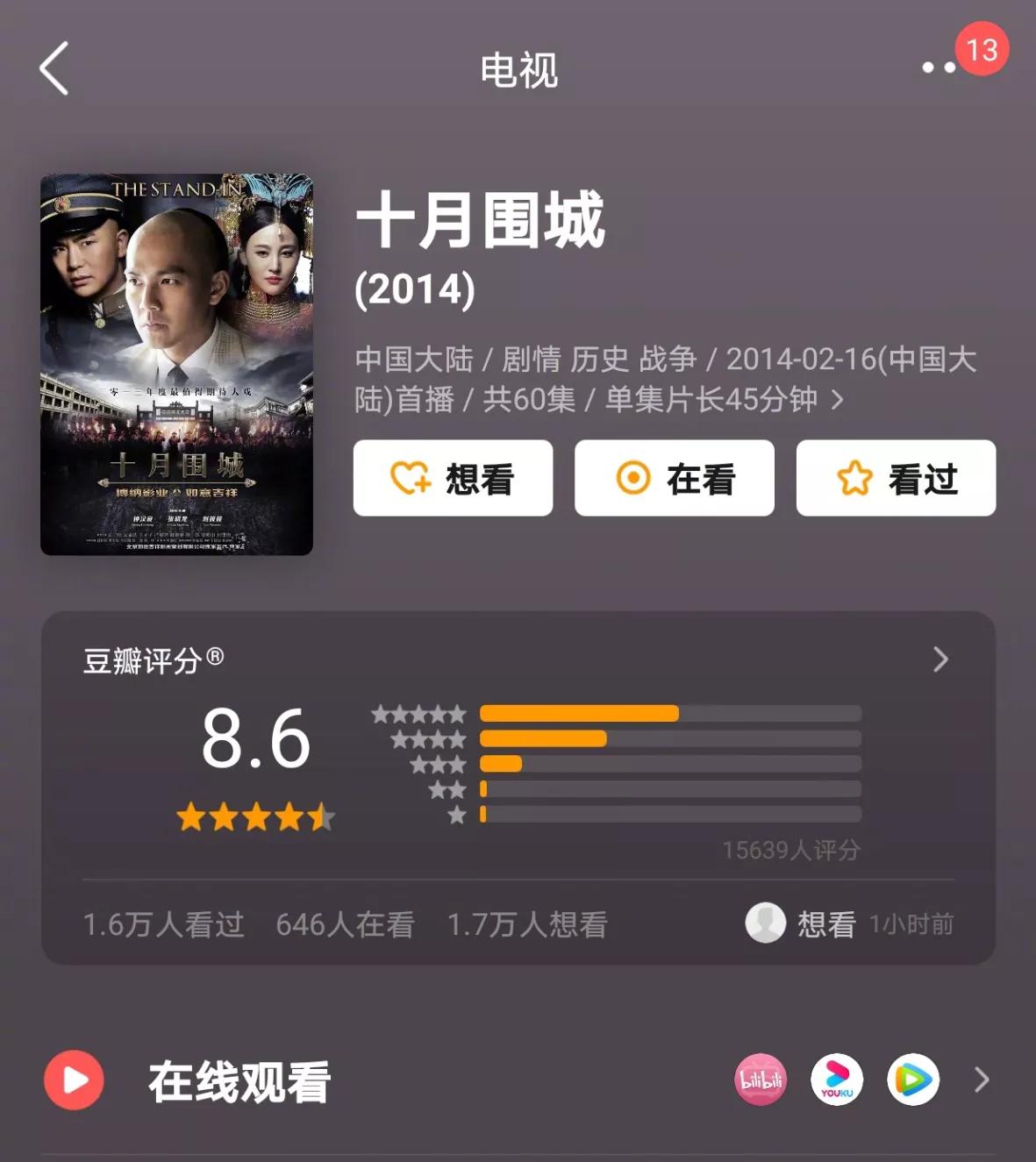Image resolution: width=1036 pixels, height=1162 pixels.
Task: Click the user avatar next to 想看 1小时前
Action: [765, 923]
